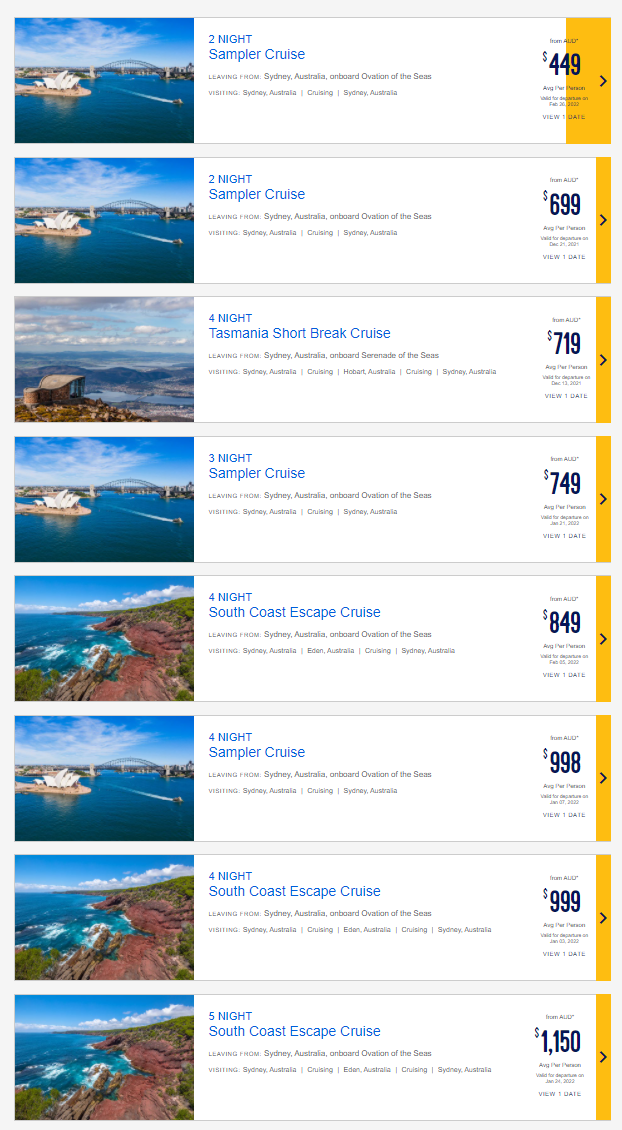Image resolution: width=622 pixels, height=1130 pixels.
Task: Open the $449 2 Night Sampler Cruise title
Action: [257, 54]
